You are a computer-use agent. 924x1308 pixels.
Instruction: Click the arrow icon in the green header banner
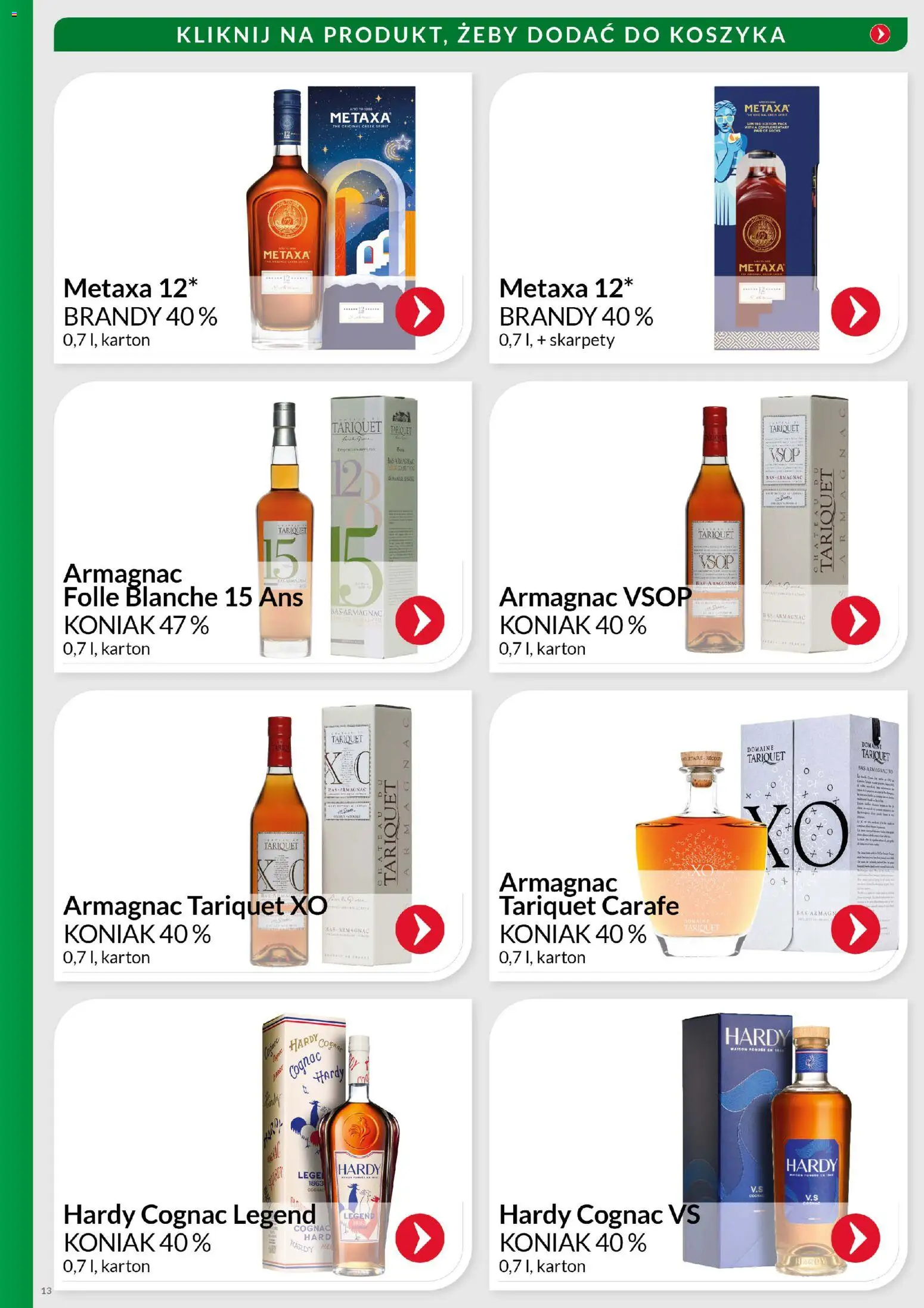click(x=880, y=36)
